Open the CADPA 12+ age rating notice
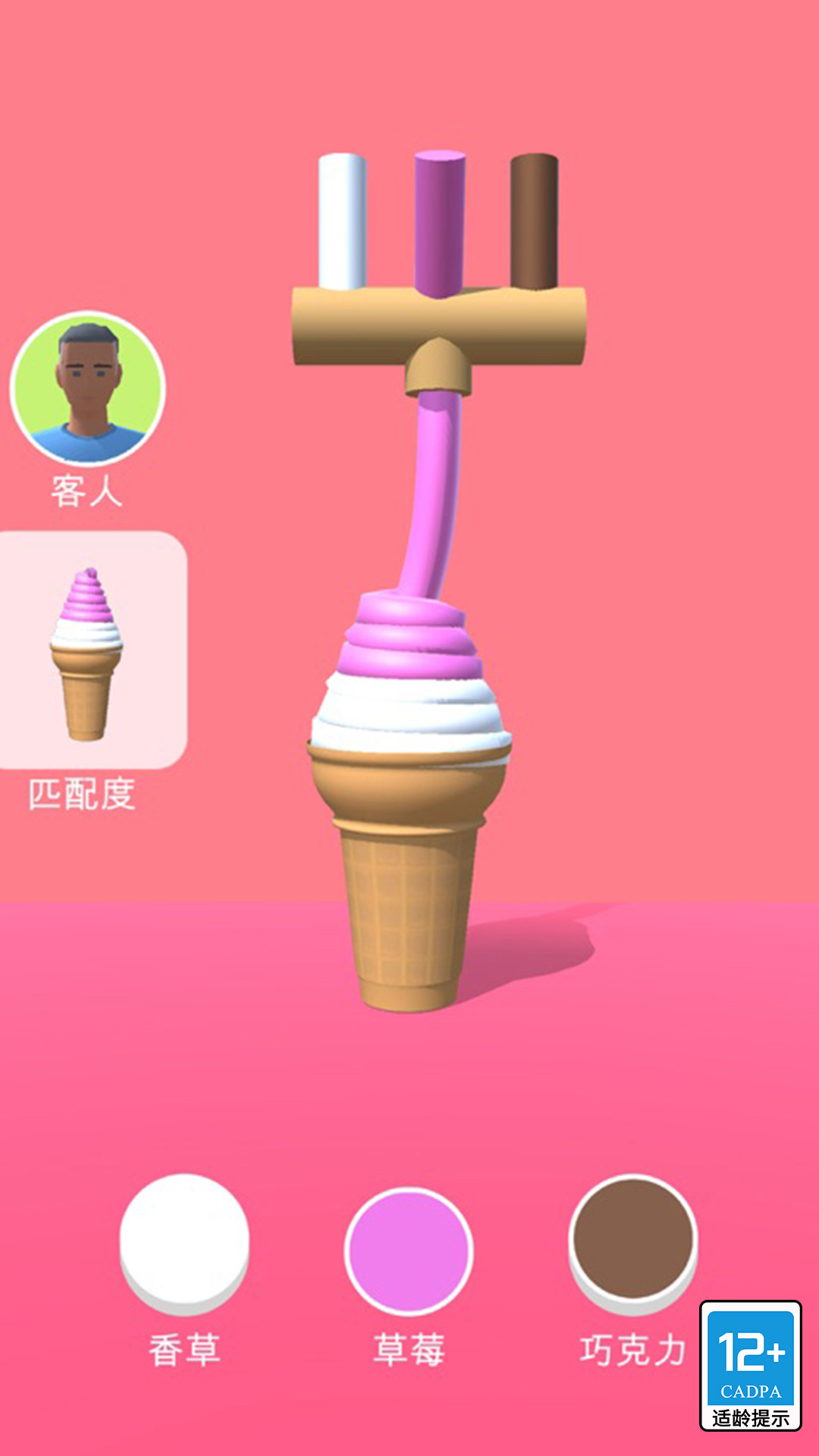This screenshot has height=1456, width=819. click(750, 1365)
